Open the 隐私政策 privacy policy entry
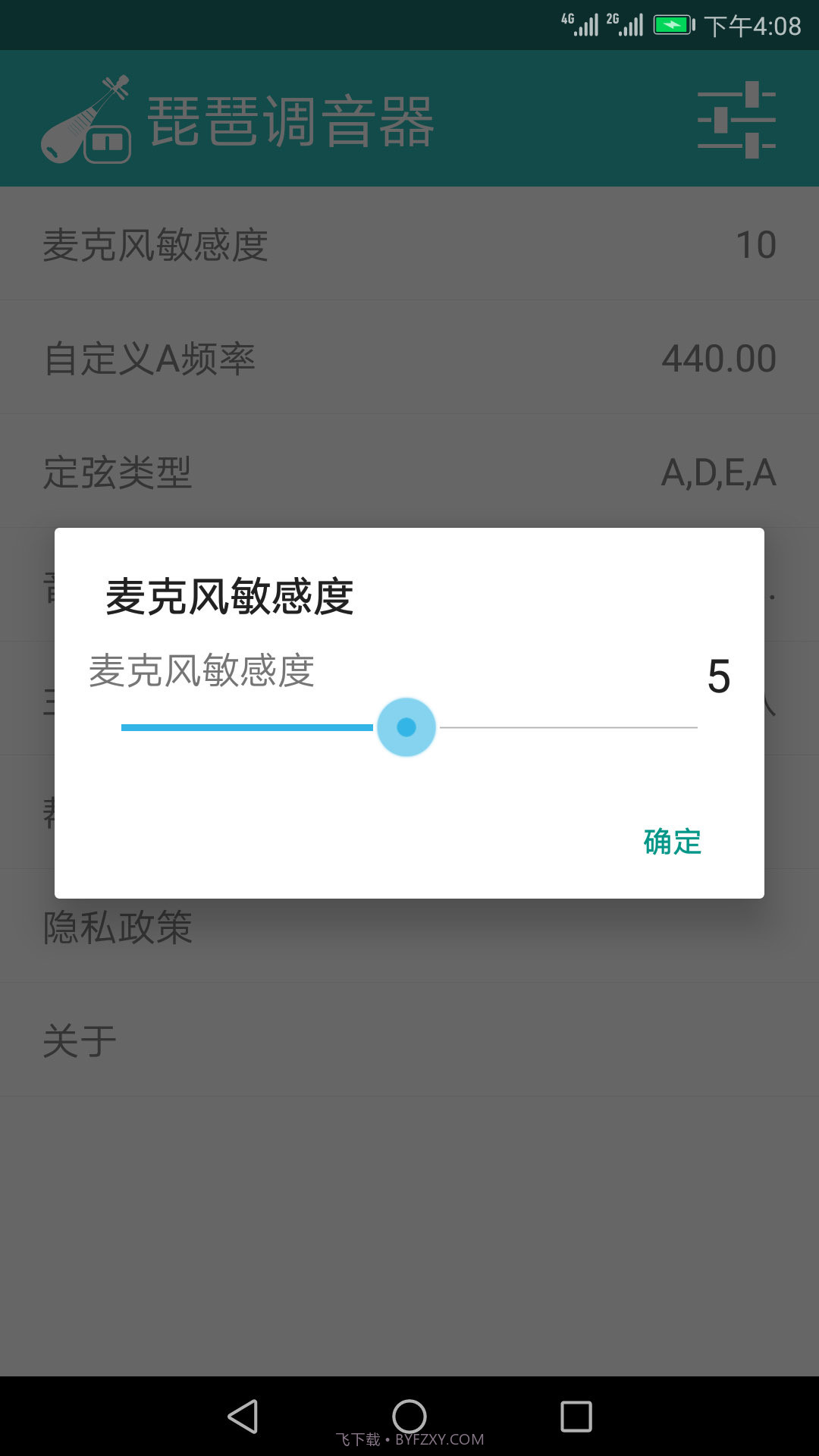819x1456 pixels. 118,927
